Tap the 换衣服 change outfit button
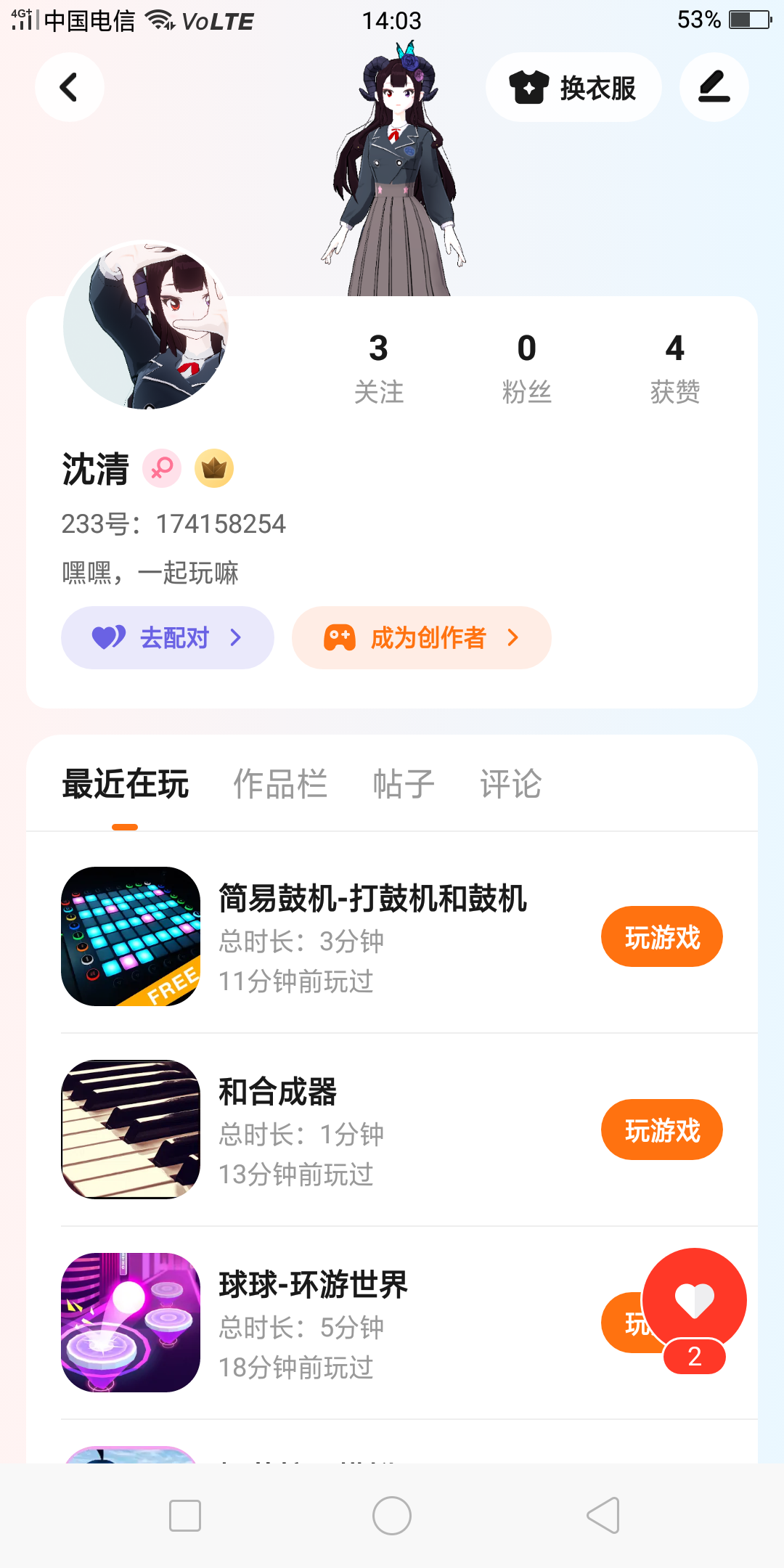Viewport: 784px width, 1568px height. click(573, 88)
